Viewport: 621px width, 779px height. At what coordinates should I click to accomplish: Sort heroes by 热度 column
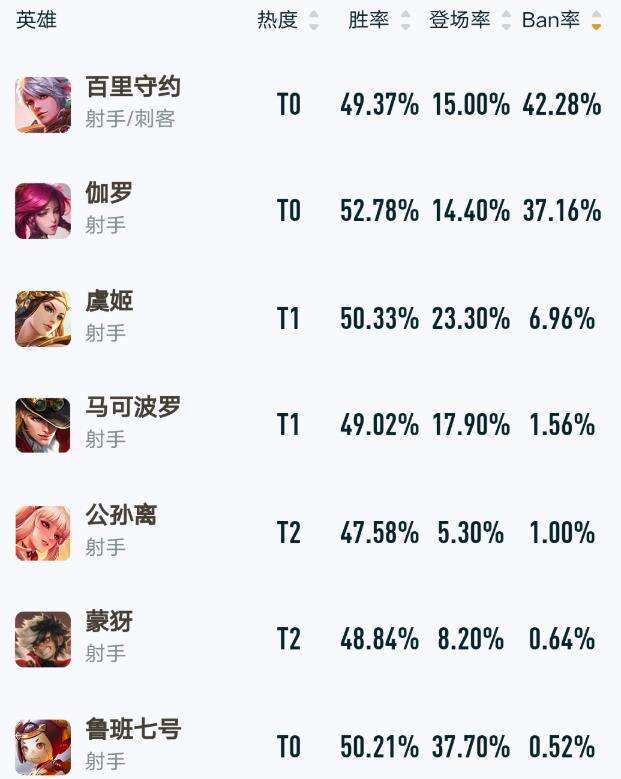(x=288, y=20)
